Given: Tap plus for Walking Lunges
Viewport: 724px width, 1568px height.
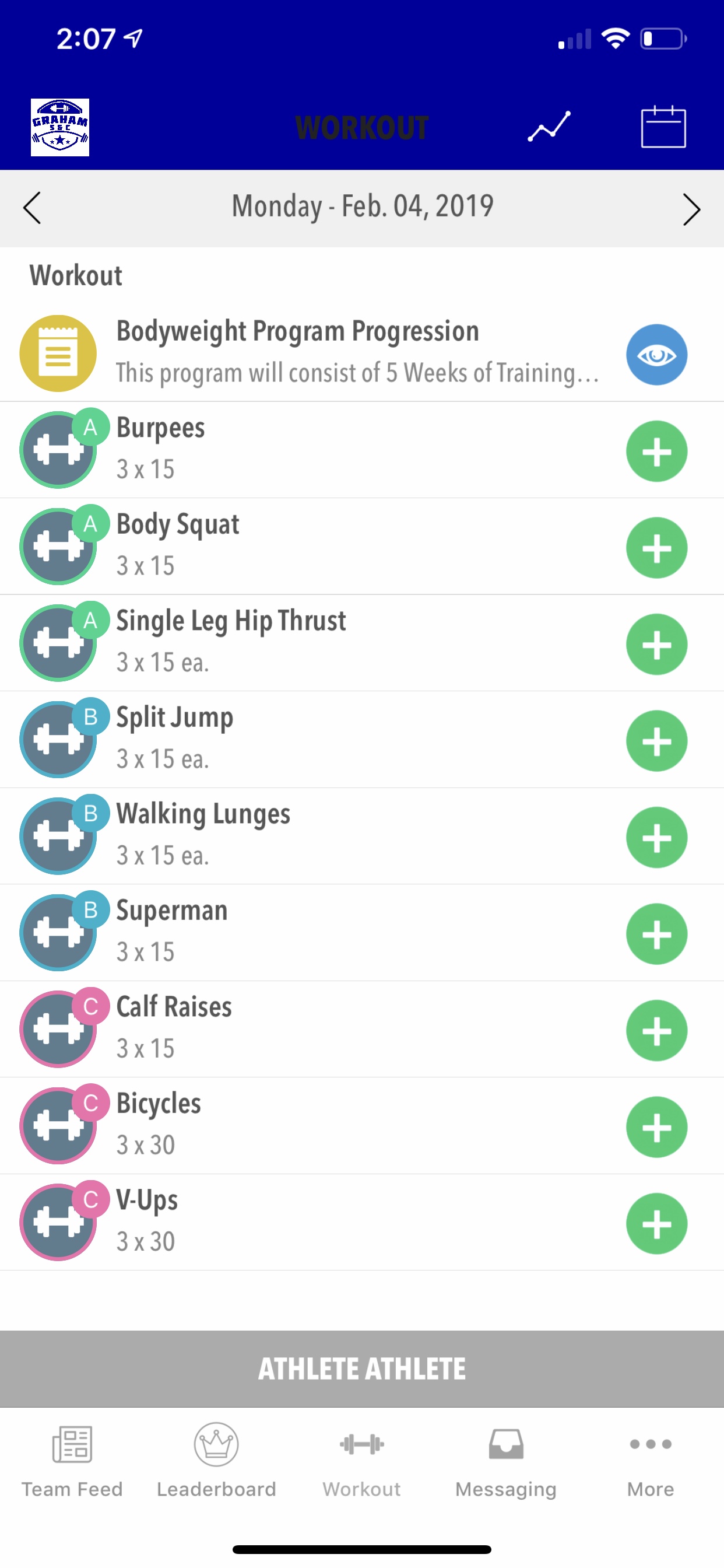Looking at the screenshot, I should click(x=656, y=838).
